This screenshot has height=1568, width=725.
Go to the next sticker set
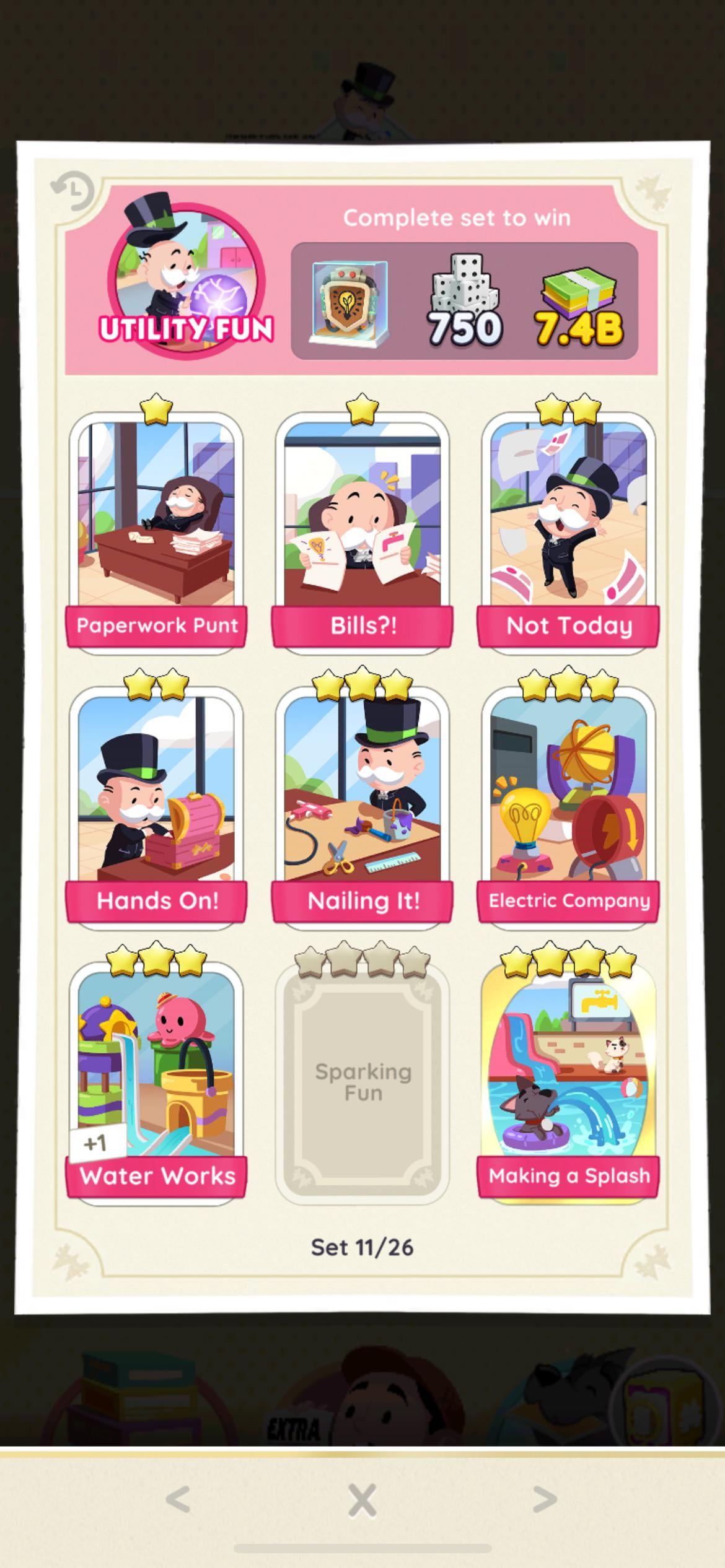pyautogui.click(x=545, y=1499)
